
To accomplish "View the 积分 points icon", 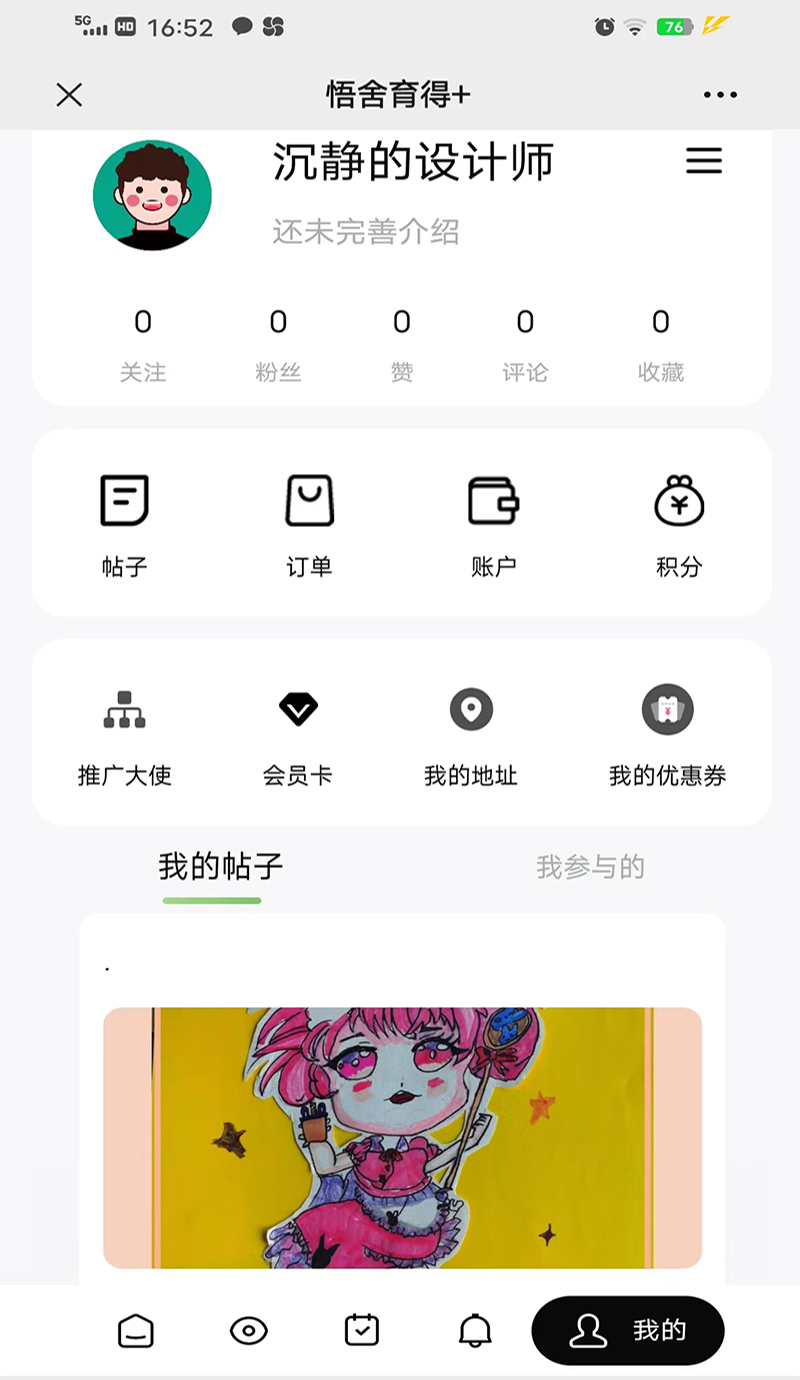I will 679,500.
